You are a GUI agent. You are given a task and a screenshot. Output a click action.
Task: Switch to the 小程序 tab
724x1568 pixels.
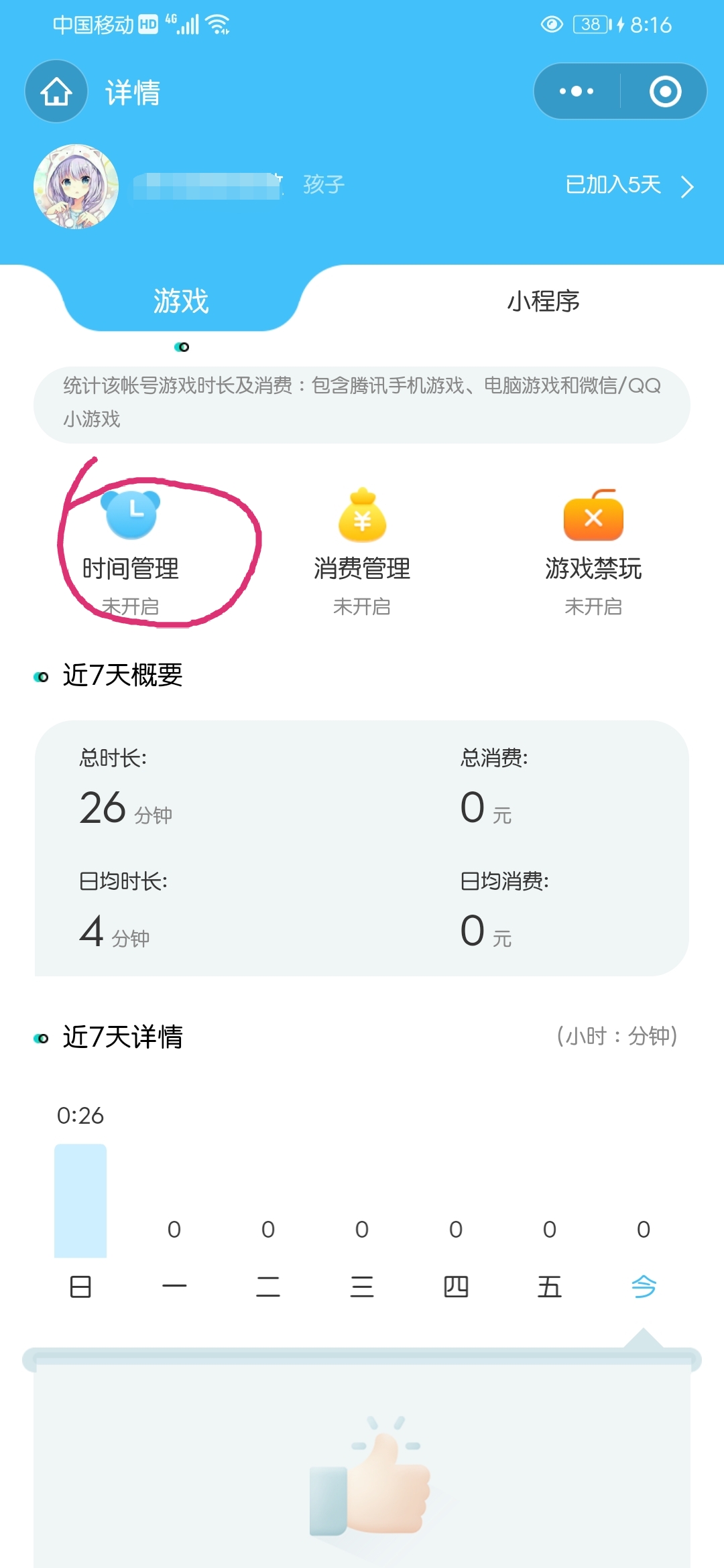tap(543, 301)
